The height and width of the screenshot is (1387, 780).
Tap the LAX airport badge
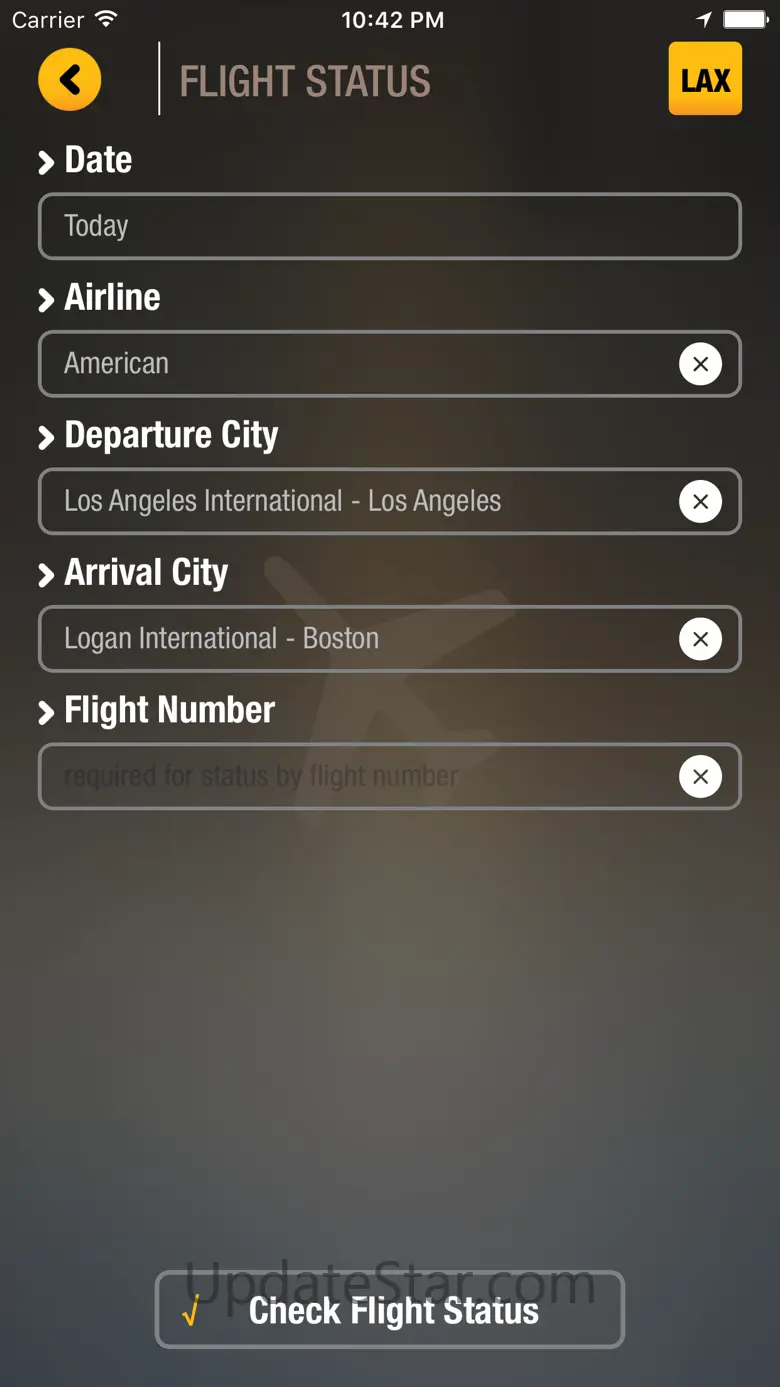pos(705,79)
